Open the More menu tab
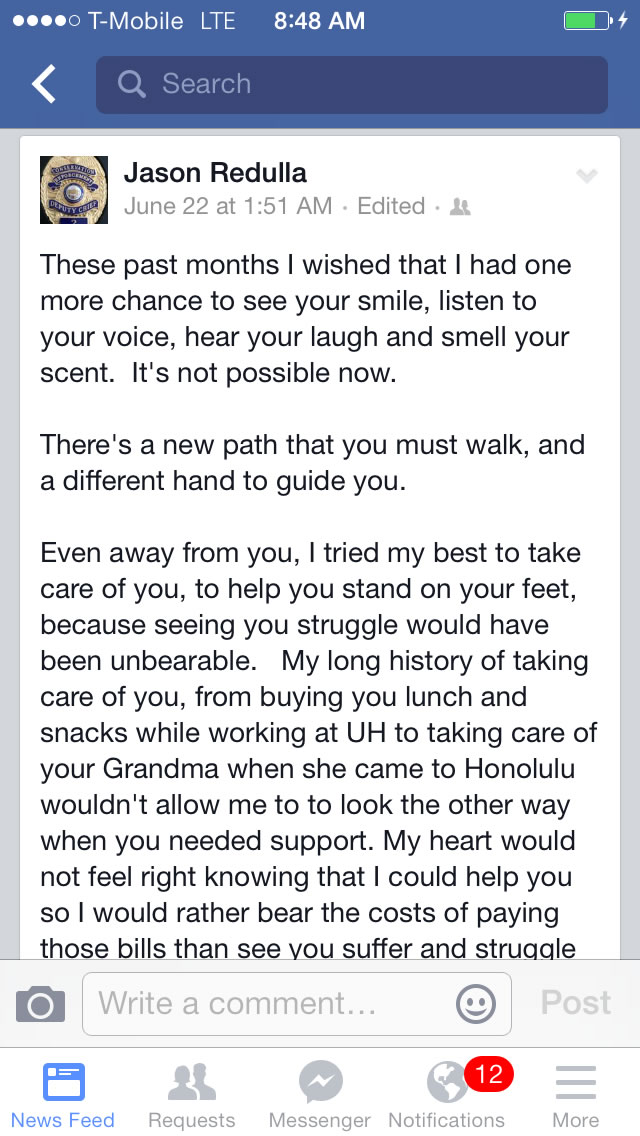 tap(575, 1094)
